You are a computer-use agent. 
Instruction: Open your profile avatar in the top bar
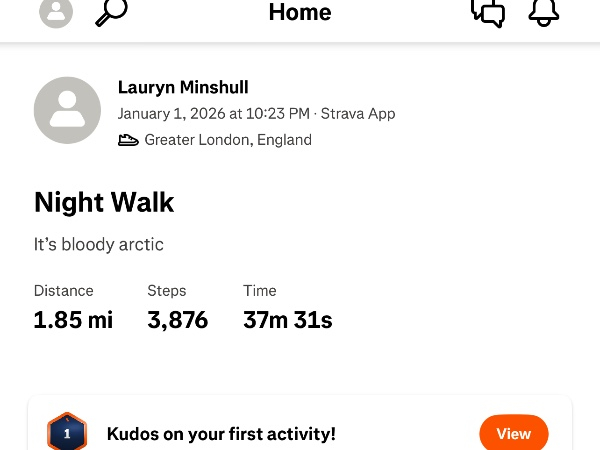pos(56,12)
